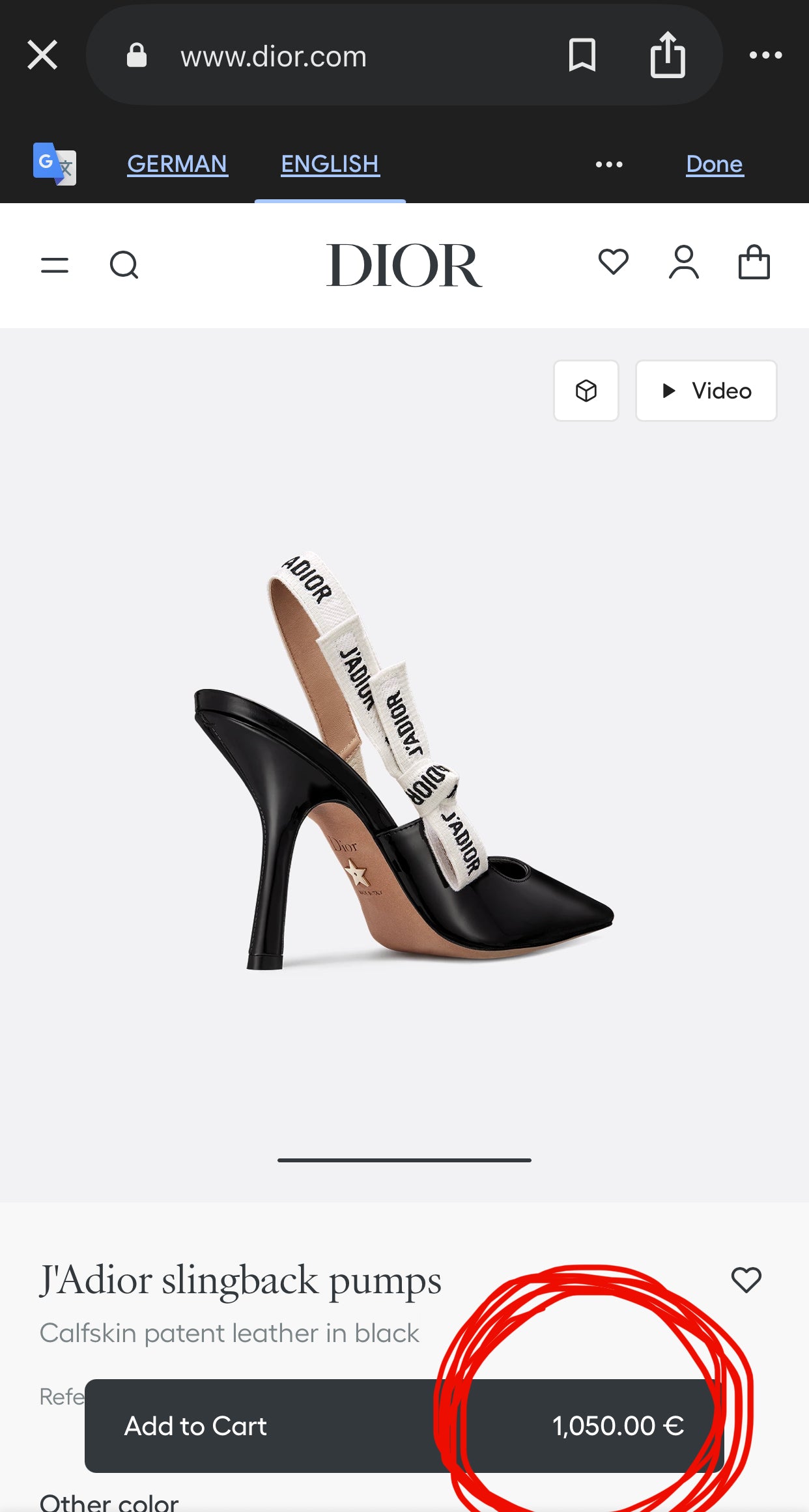Viewport: 809px width, 1512px height.
Task: Tap the www.dior.com address bar
Action: 274,57
